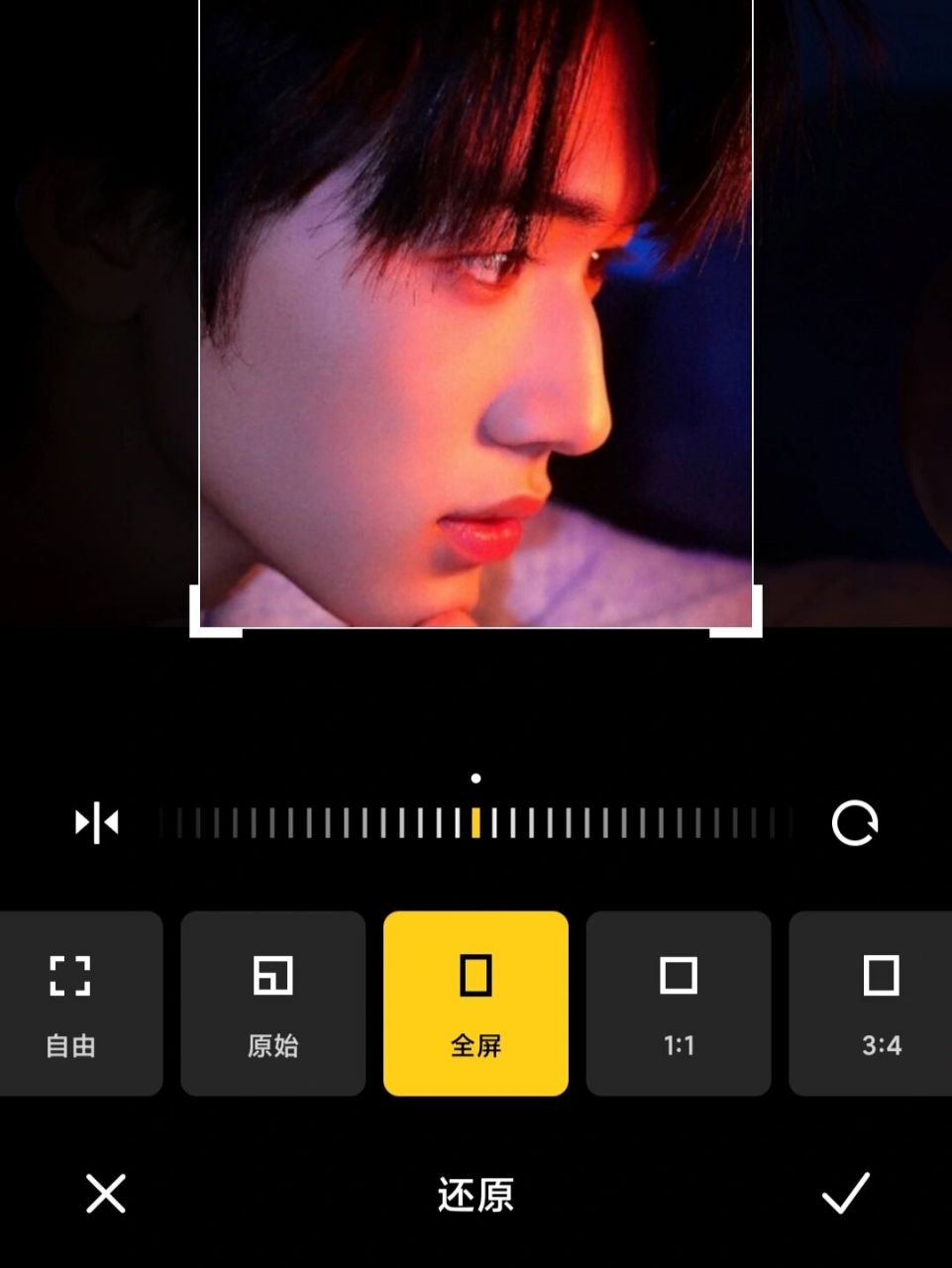Viewport: 952px width, 1268px height.
Task: Cancel cropping with the X icon
Action: tap(106, 1194)
